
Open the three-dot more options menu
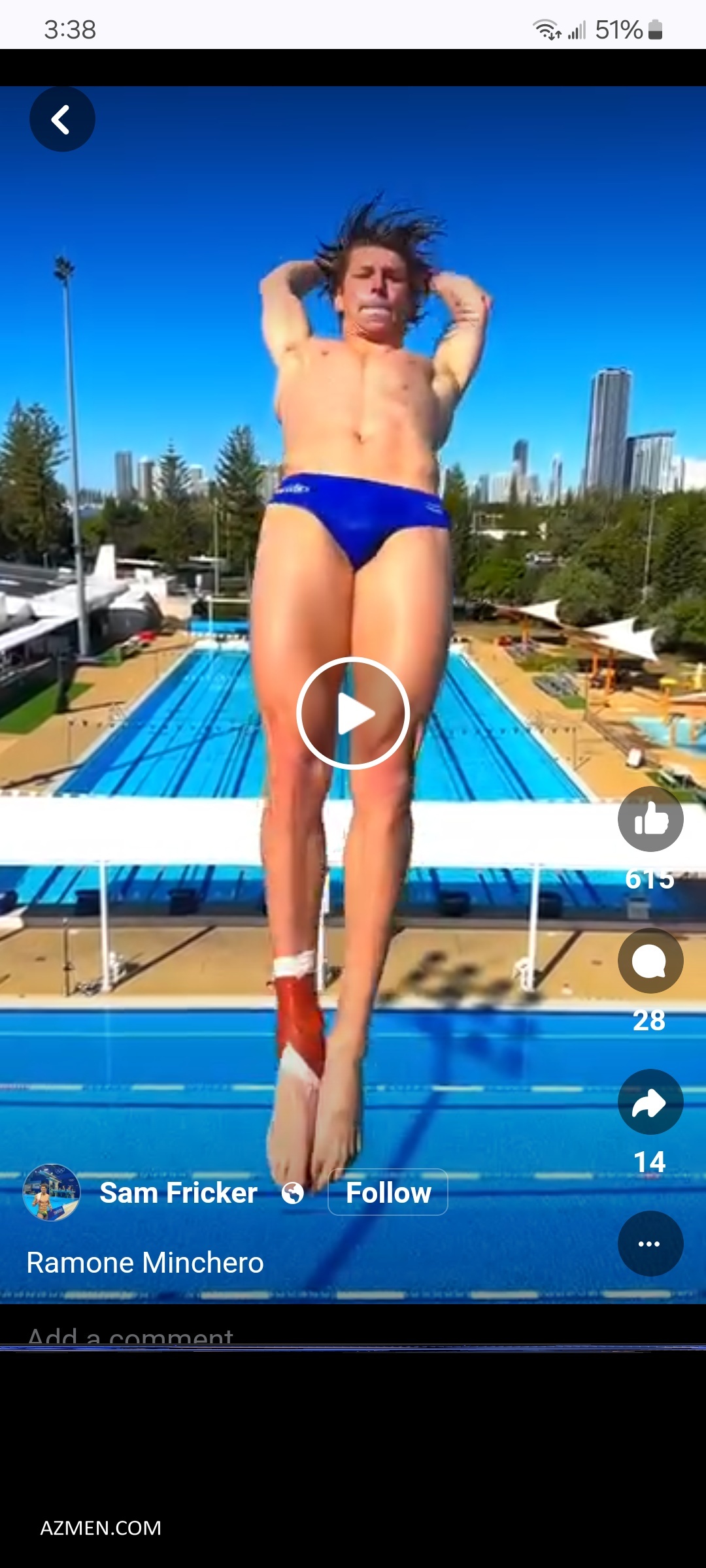pyautogui.click(x=650, y=1243)
